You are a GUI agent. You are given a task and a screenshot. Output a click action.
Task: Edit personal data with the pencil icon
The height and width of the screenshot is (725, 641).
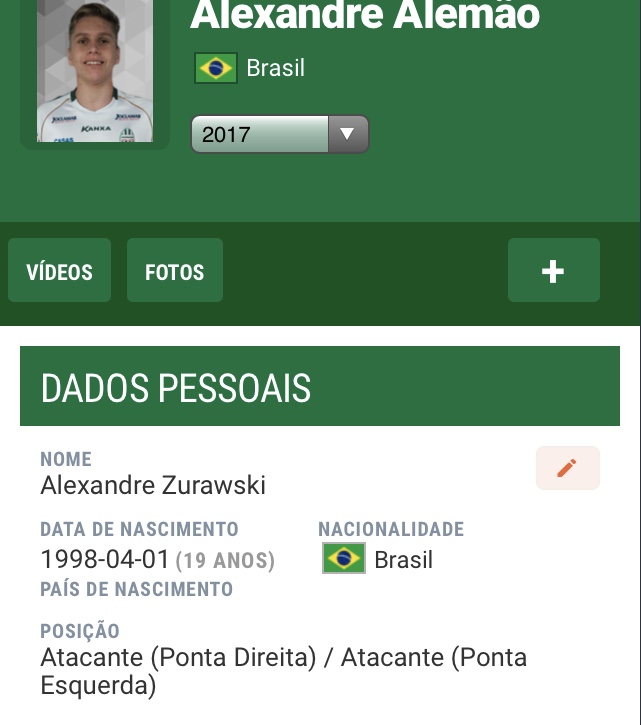click(567, 468)
